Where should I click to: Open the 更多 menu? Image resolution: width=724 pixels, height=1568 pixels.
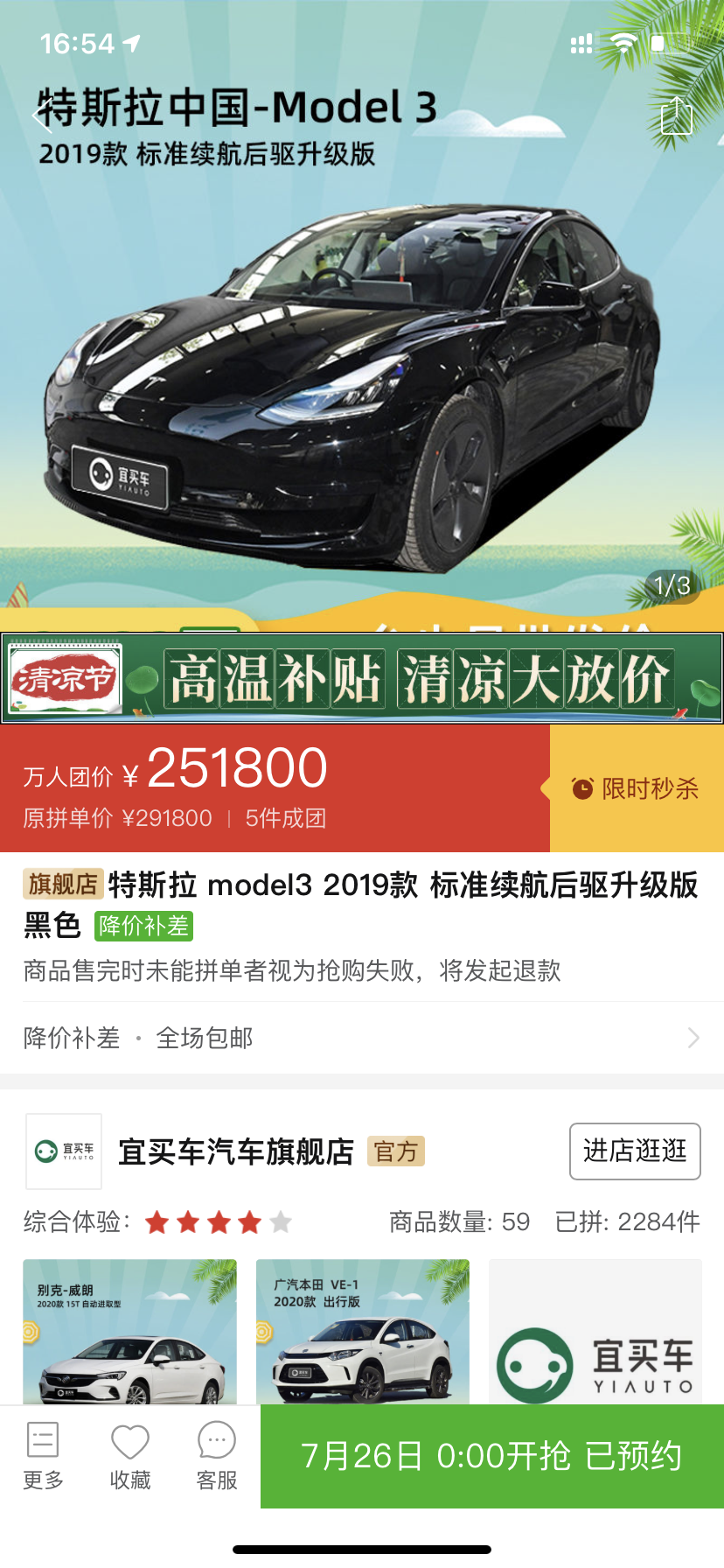point(43,1456)
